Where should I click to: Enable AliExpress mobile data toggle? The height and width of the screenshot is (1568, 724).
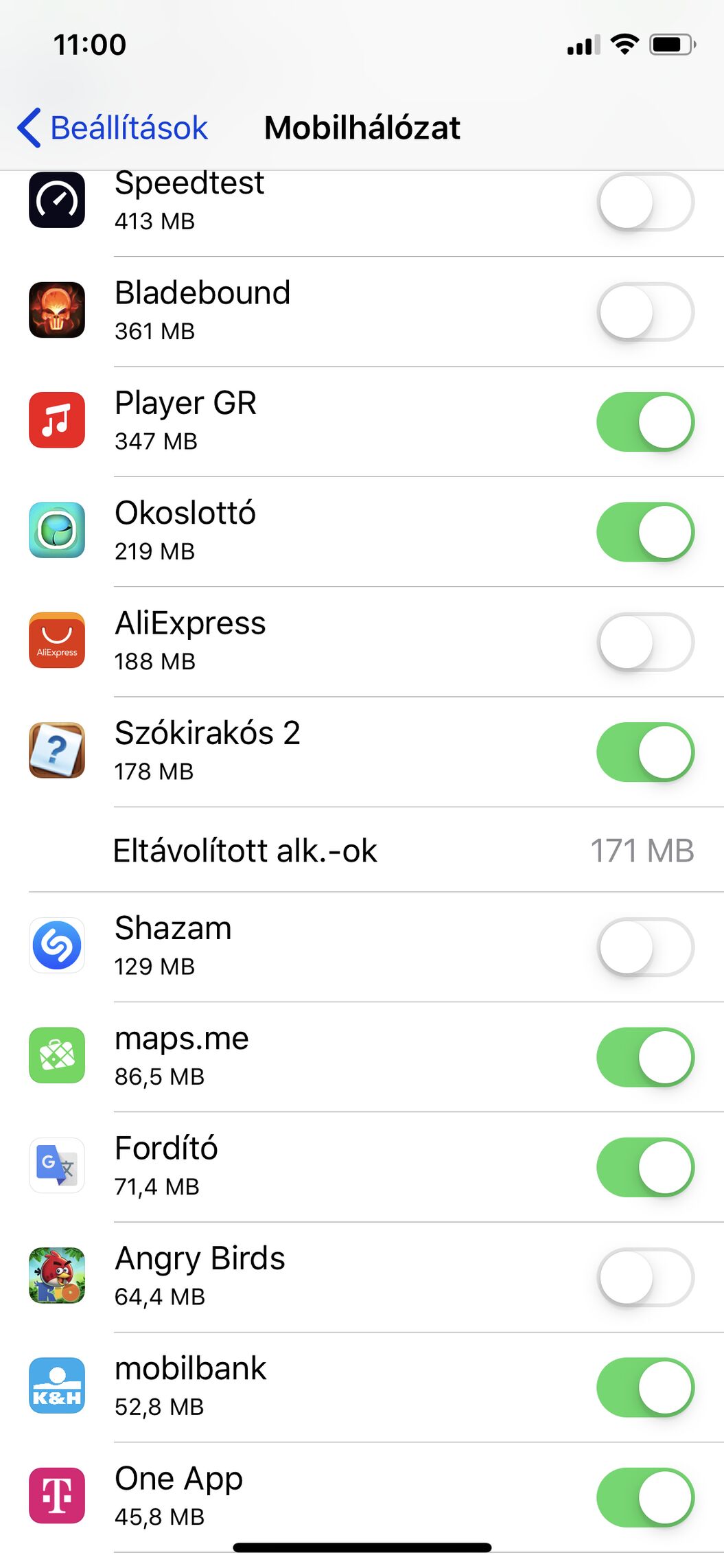pos(645,642)
